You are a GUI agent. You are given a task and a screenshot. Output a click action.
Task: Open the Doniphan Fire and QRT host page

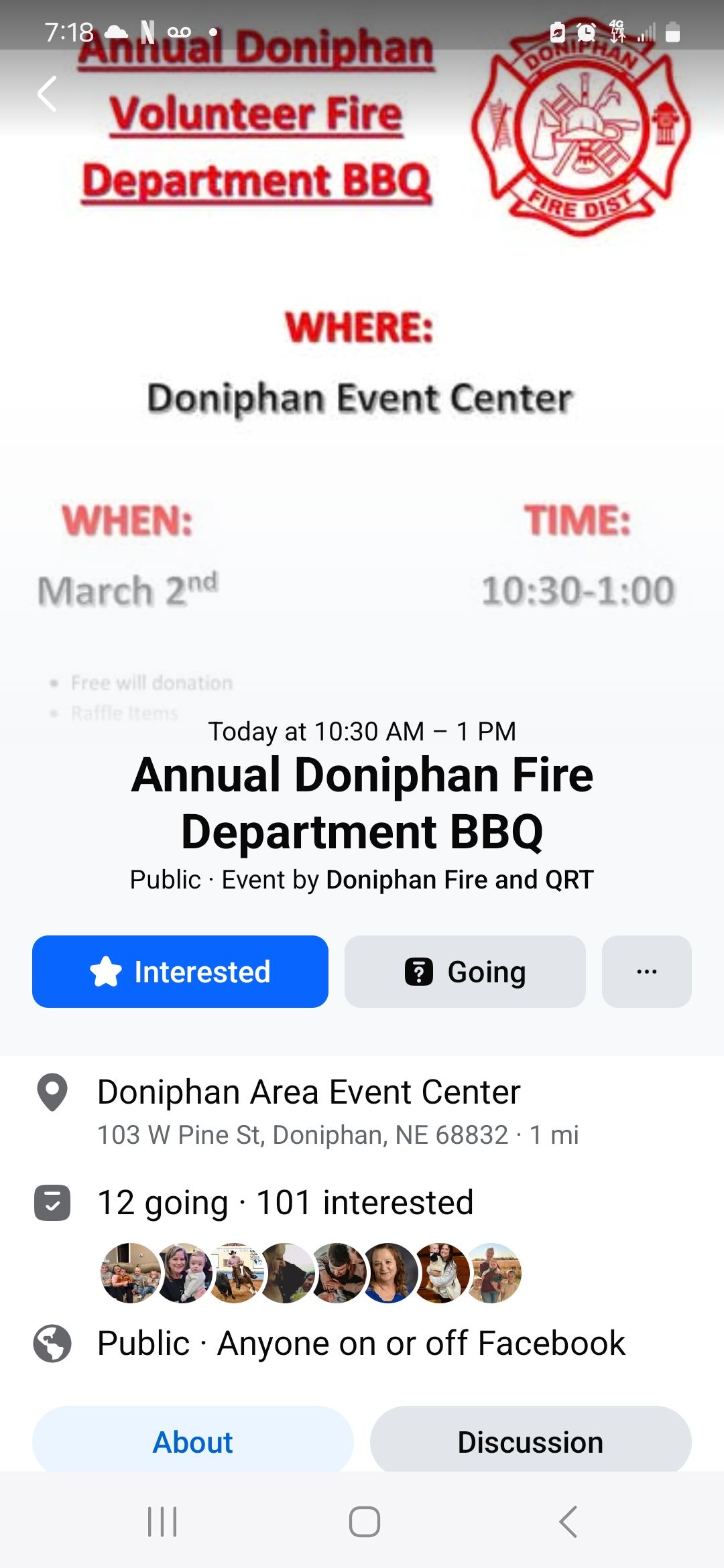[x=460, y=880]
